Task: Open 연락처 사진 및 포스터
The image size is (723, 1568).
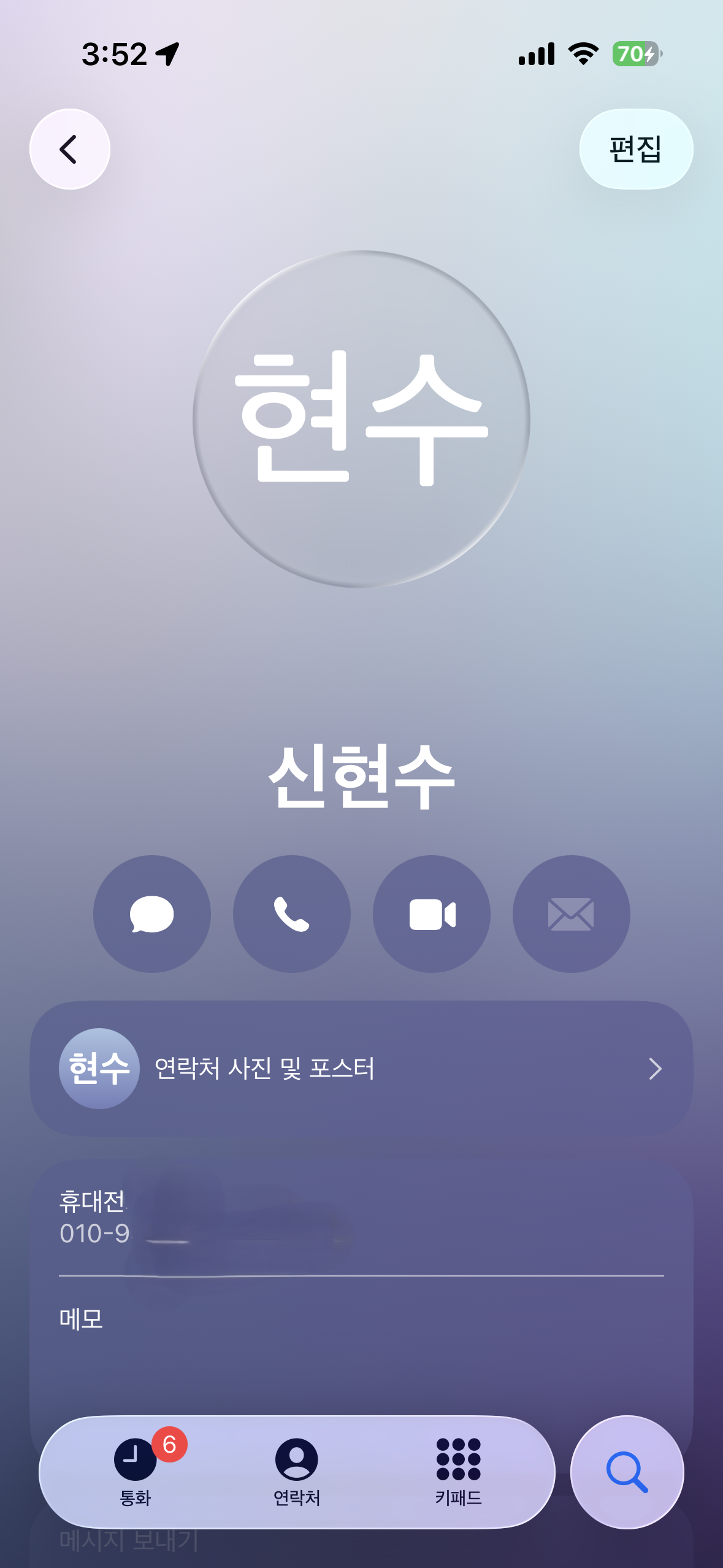Action: (361, 1069)
